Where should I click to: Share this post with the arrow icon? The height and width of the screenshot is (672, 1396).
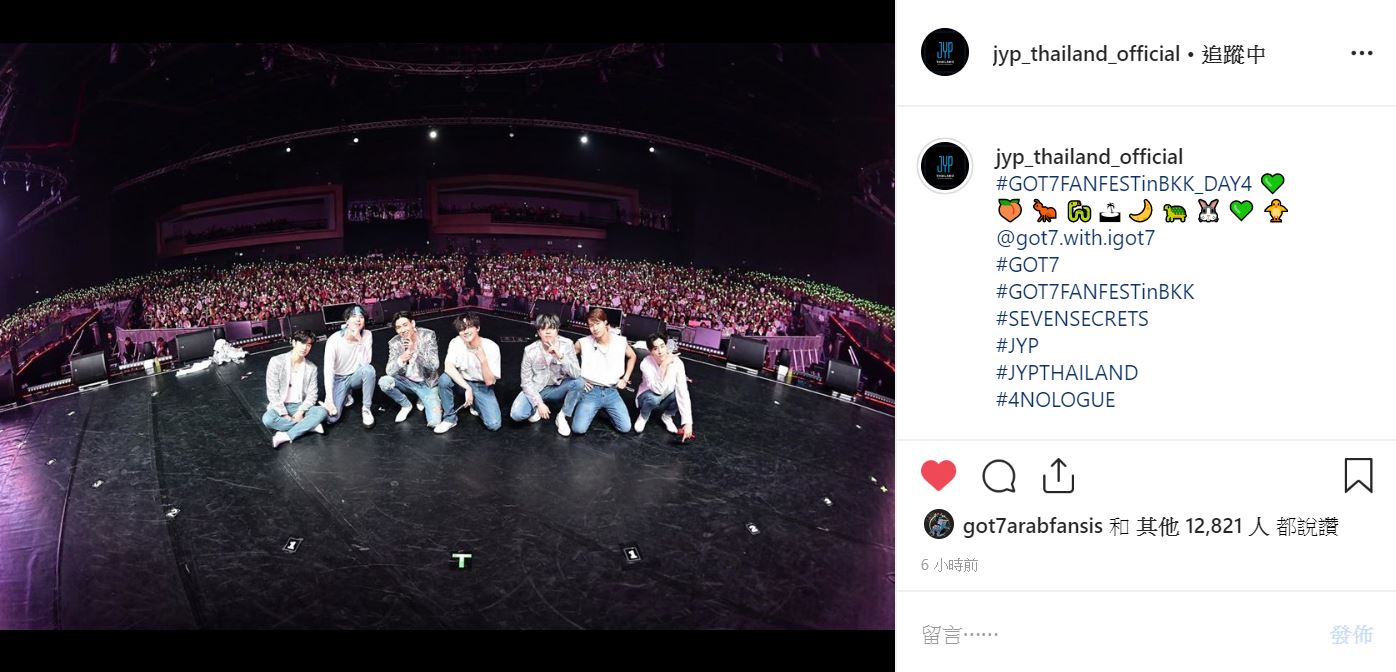click(1057, 476)
